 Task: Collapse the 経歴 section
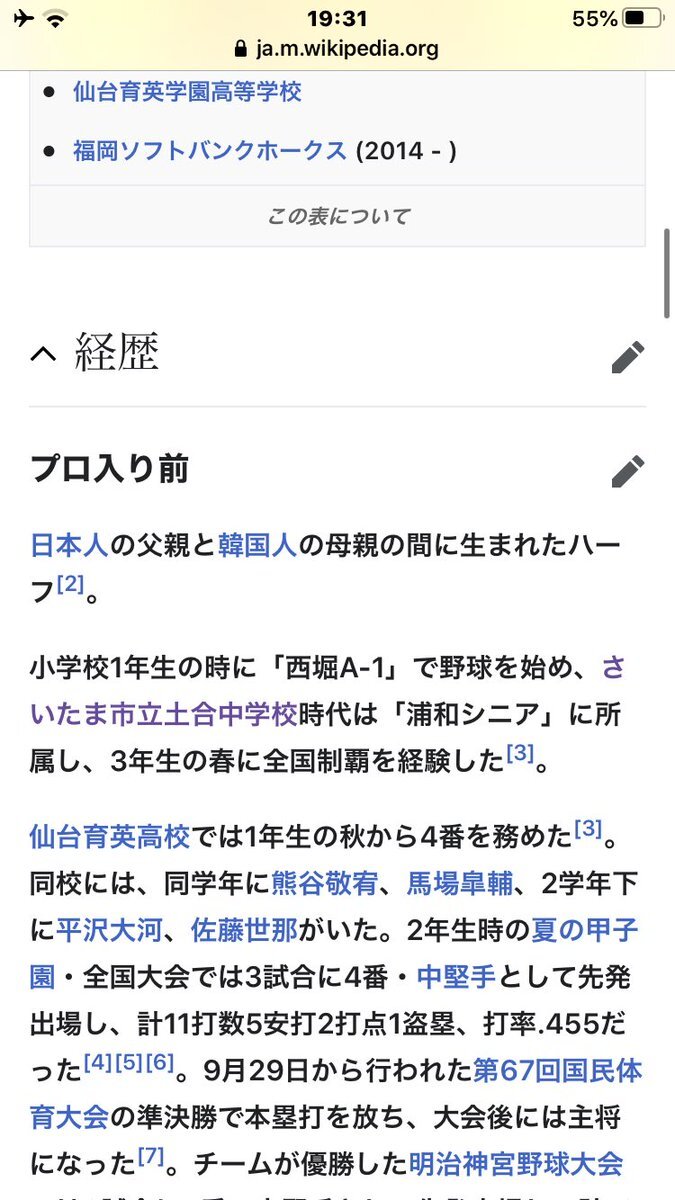tap(42, 354)
